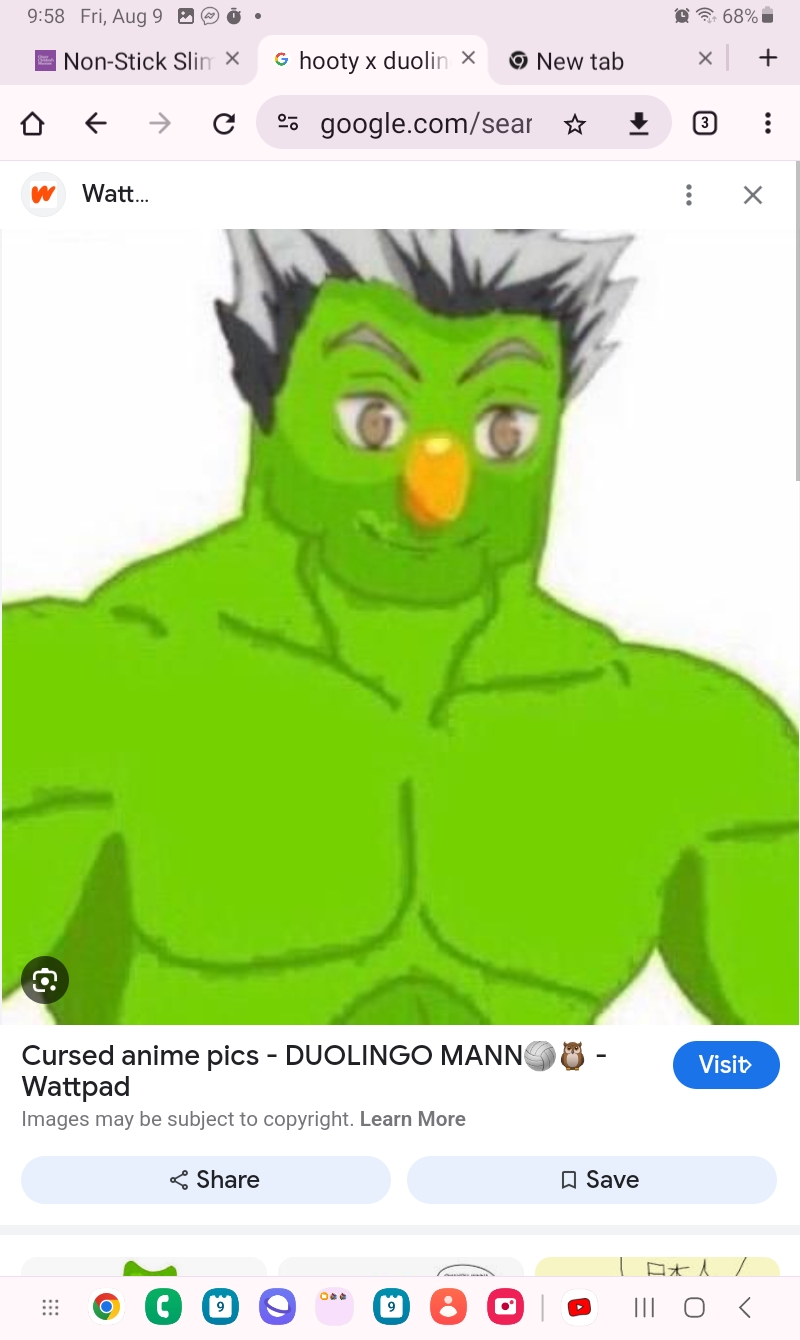The image size is (800, 1340).
Task: Close the image preview panel
Action: click(753, 195)
